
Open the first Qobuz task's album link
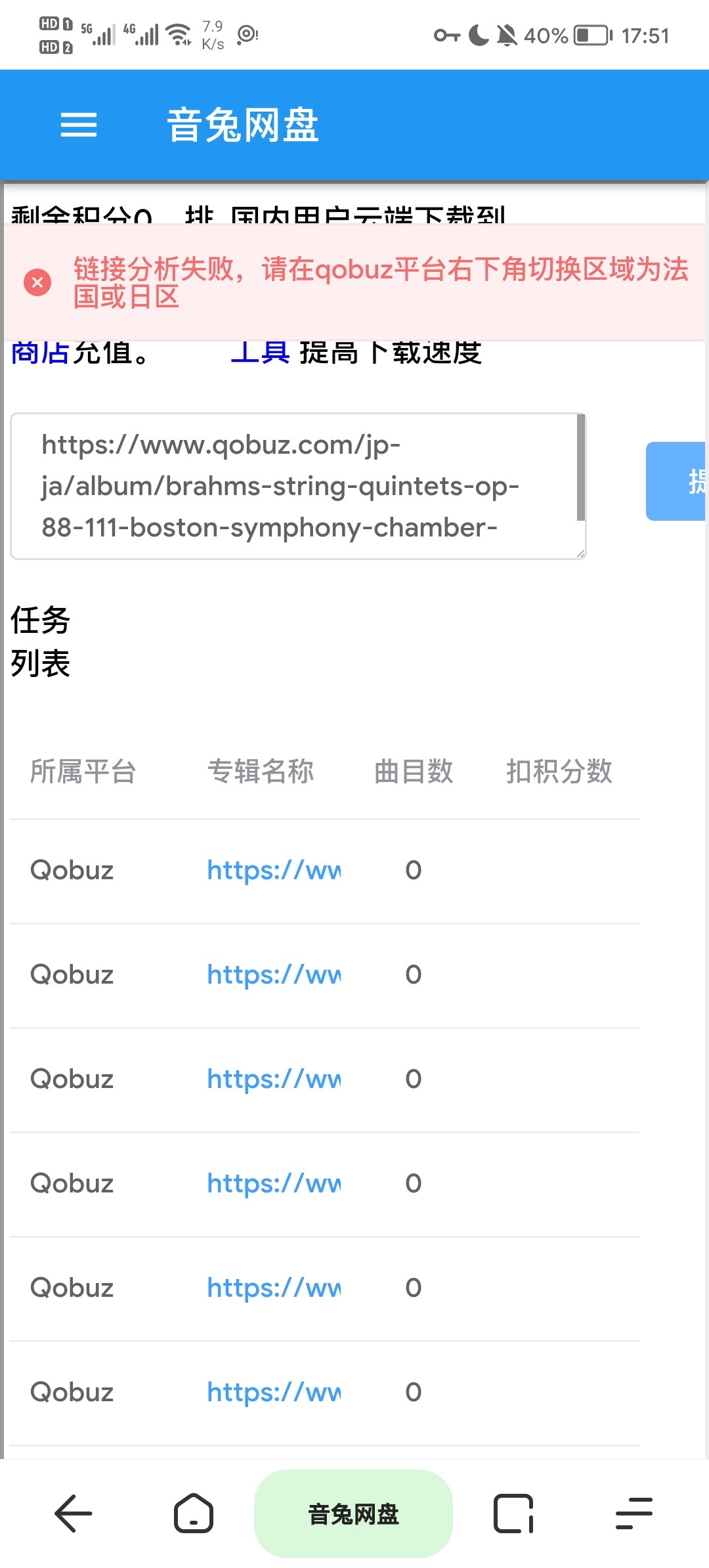pyautogui.click(x=274, y=870)
